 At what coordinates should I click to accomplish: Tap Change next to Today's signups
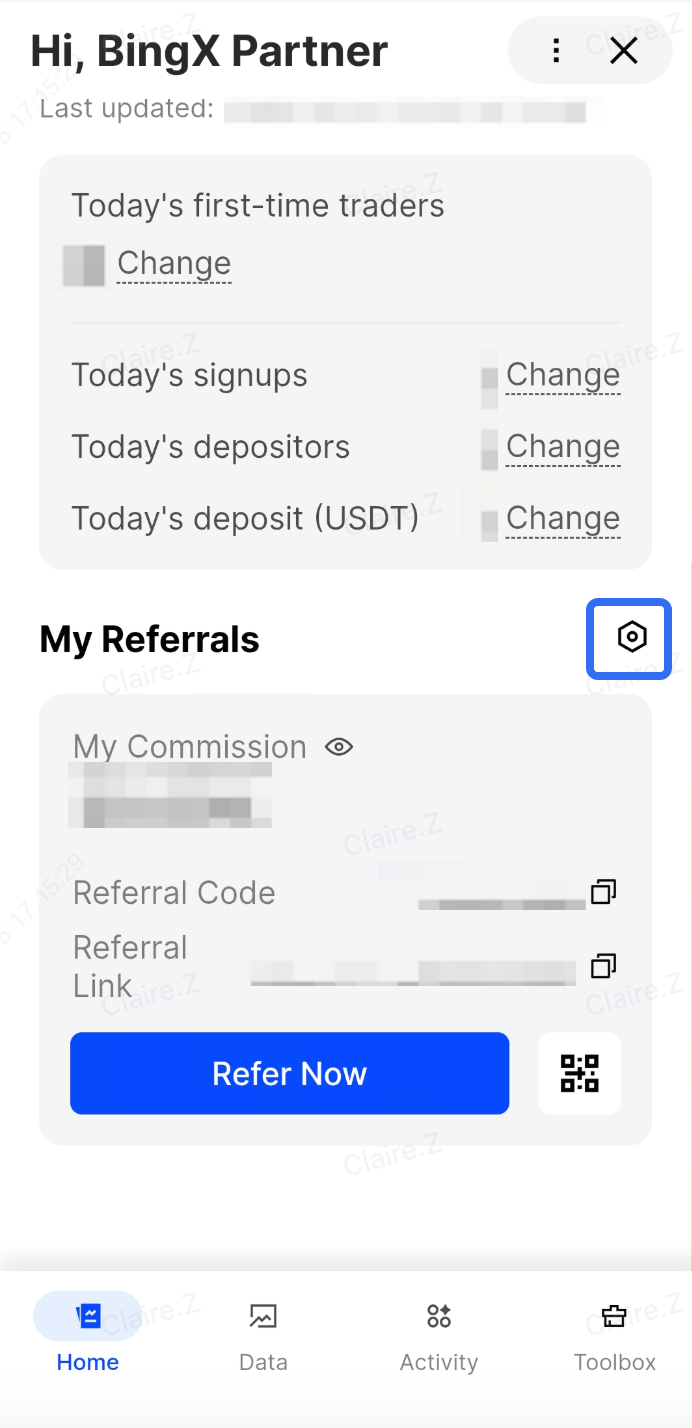click(562, 375)
